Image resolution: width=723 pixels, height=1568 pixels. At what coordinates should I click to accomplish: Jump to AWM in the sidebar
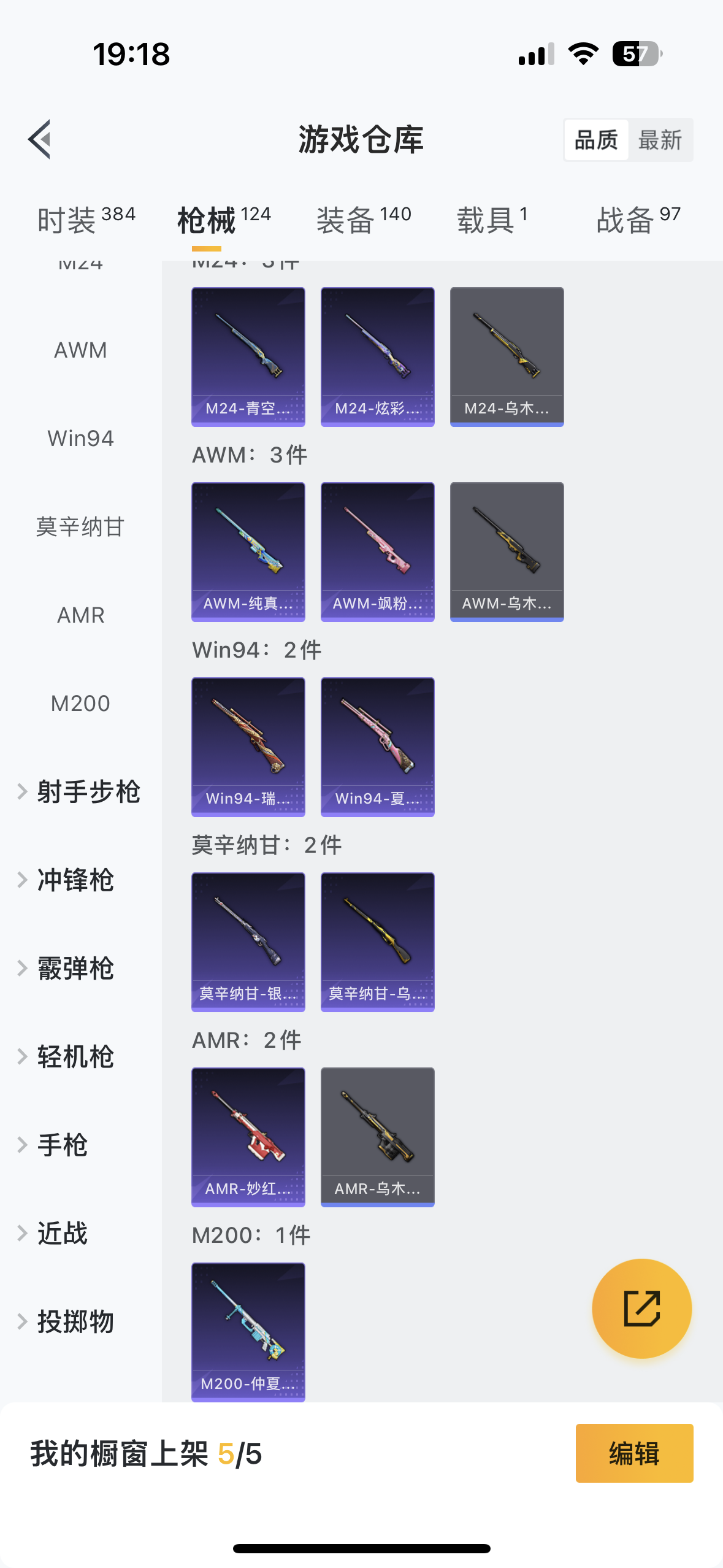click(80, 350)
